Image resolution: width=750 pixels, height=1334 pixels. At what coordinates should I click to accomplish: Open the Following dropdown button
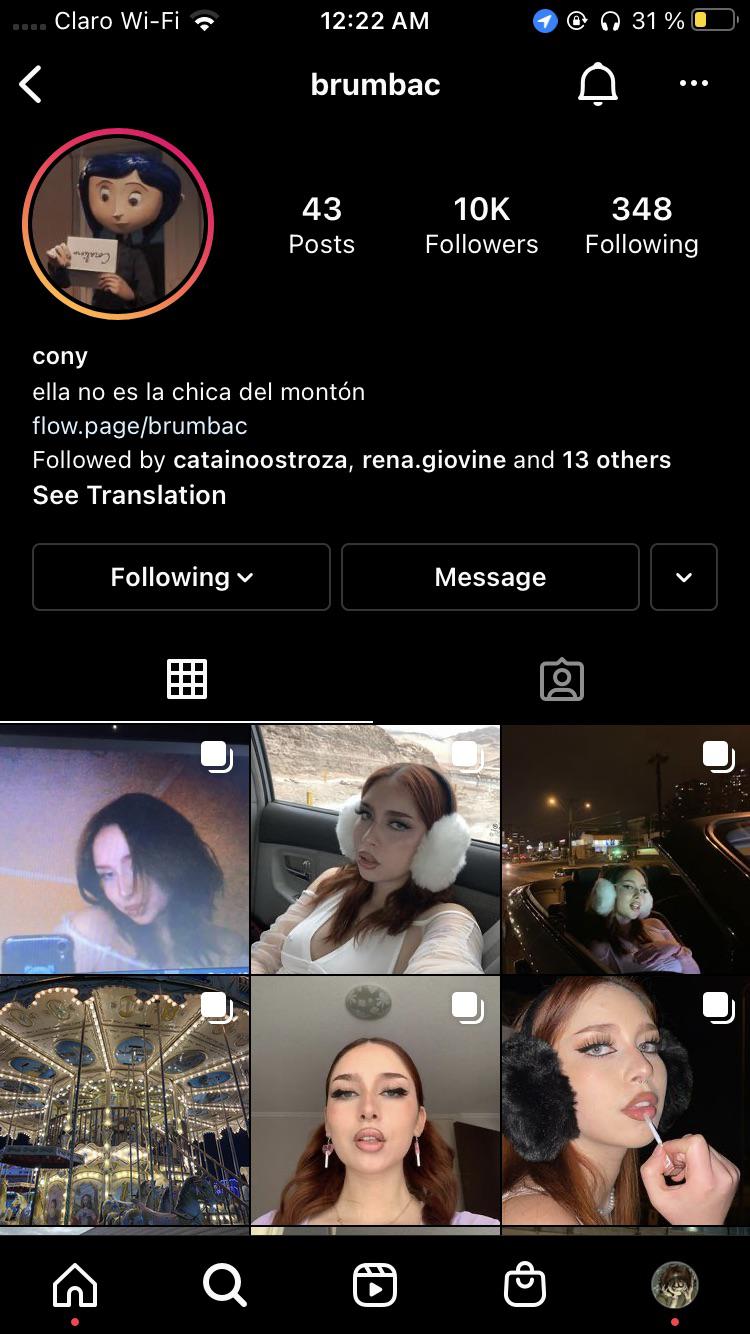(x=181, y=577)
